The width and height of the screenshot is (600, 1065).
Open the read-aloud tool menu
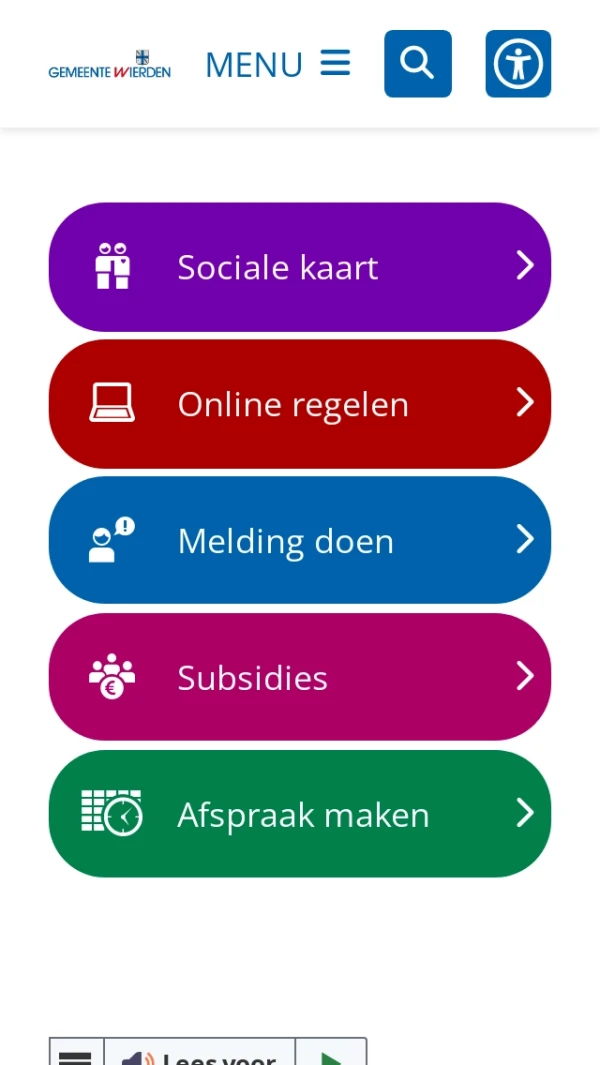click(x=77, y=1055)
